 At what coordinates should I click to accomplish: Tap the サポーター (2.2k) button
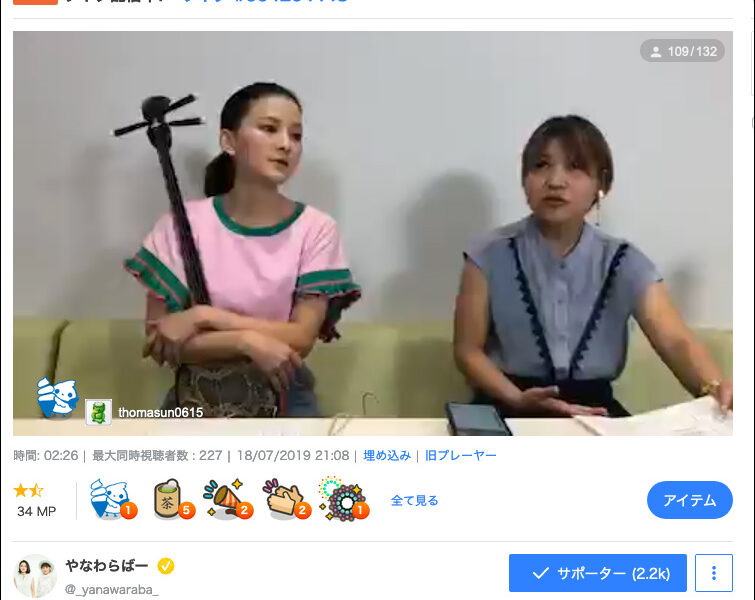597,573
